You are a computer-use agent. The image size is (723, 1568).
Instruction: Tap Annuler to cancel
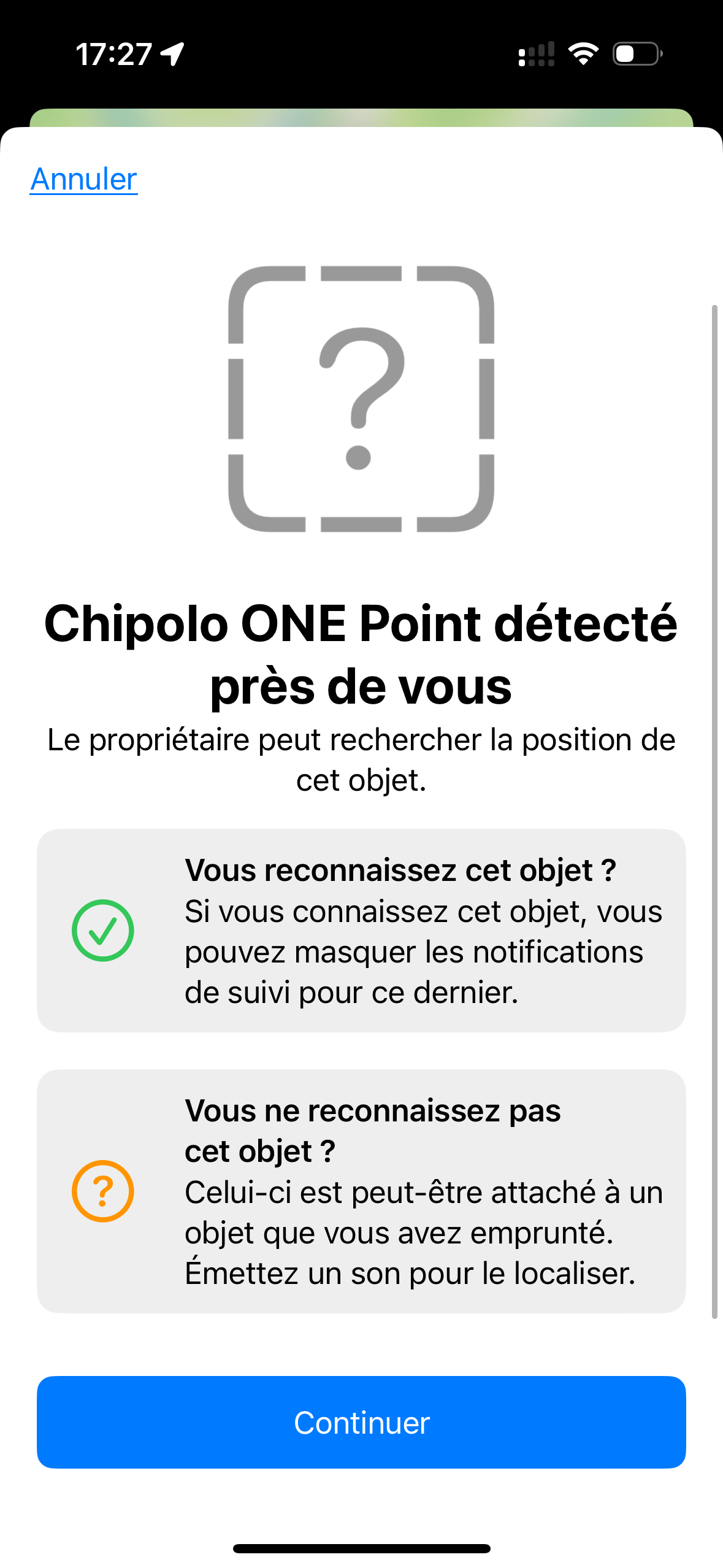coord(84,179)
